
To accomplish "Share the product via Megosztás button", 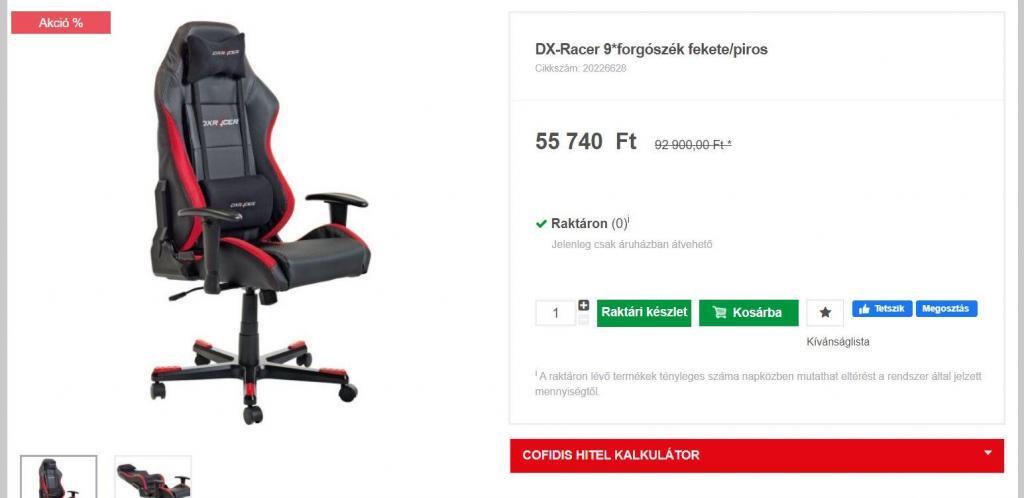I will [946, 309].
